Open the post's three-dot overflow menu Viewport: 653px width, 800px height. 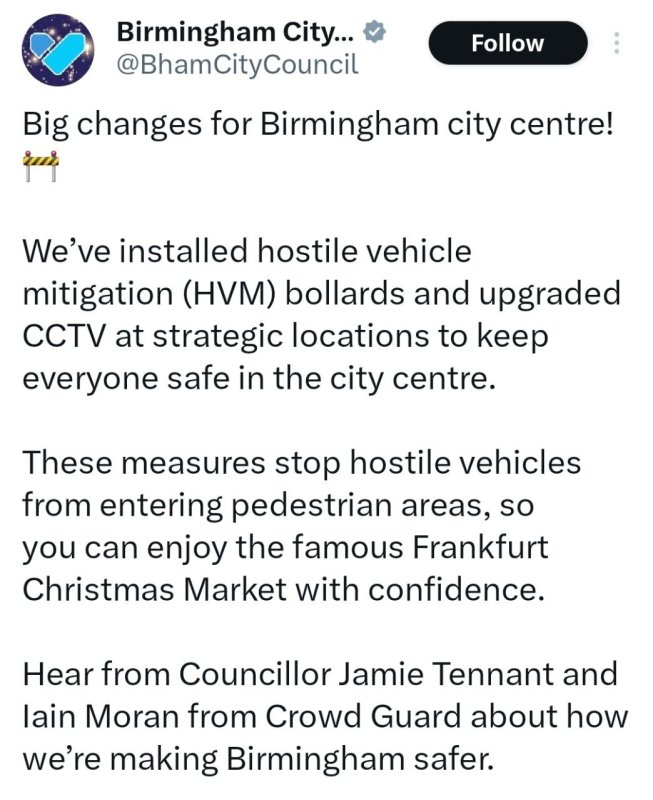pyautogui.click(x=617, y=43)
